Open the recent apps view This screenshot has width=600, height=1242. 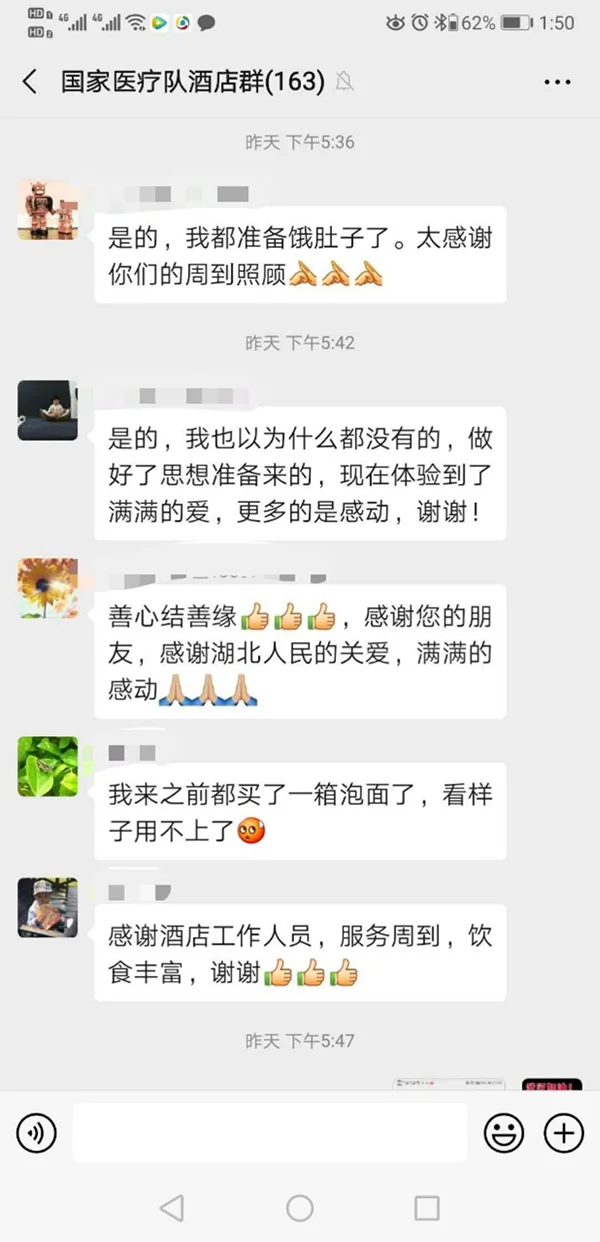(x=427, y=1208)
